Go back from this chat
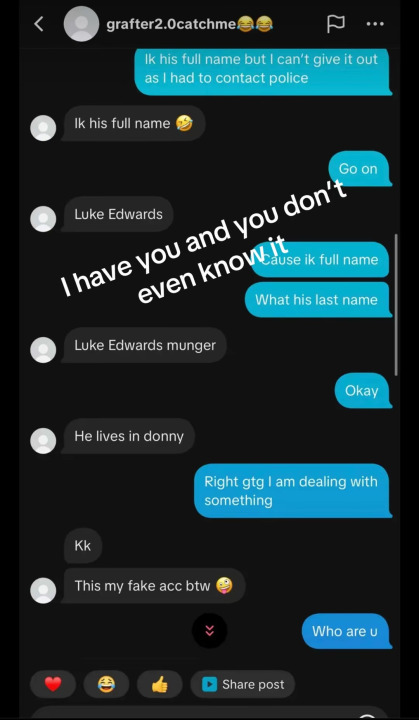The height and width of the screenshot is (720, 419). 39,24
